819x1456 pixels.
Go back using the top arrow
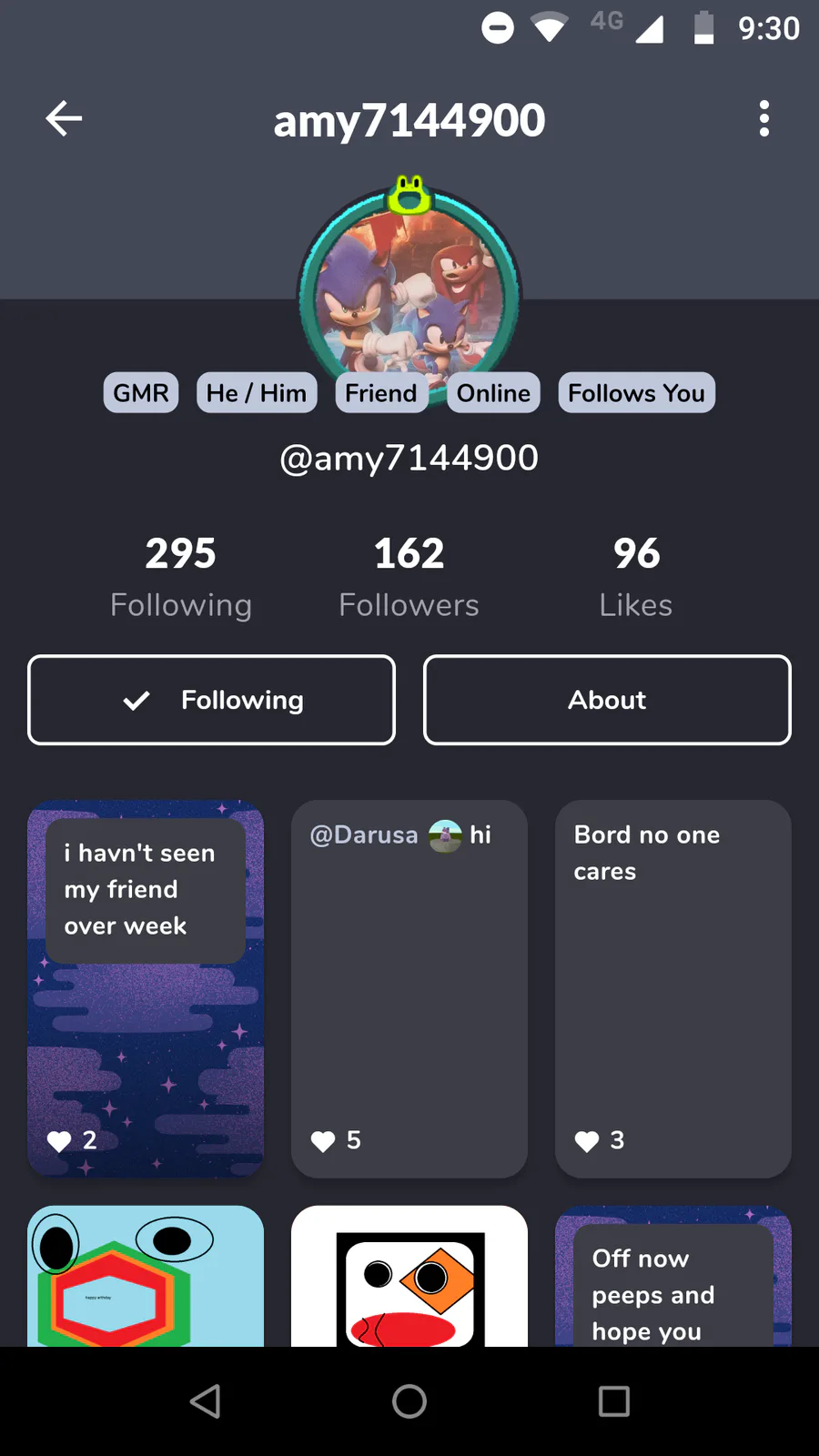64,118
